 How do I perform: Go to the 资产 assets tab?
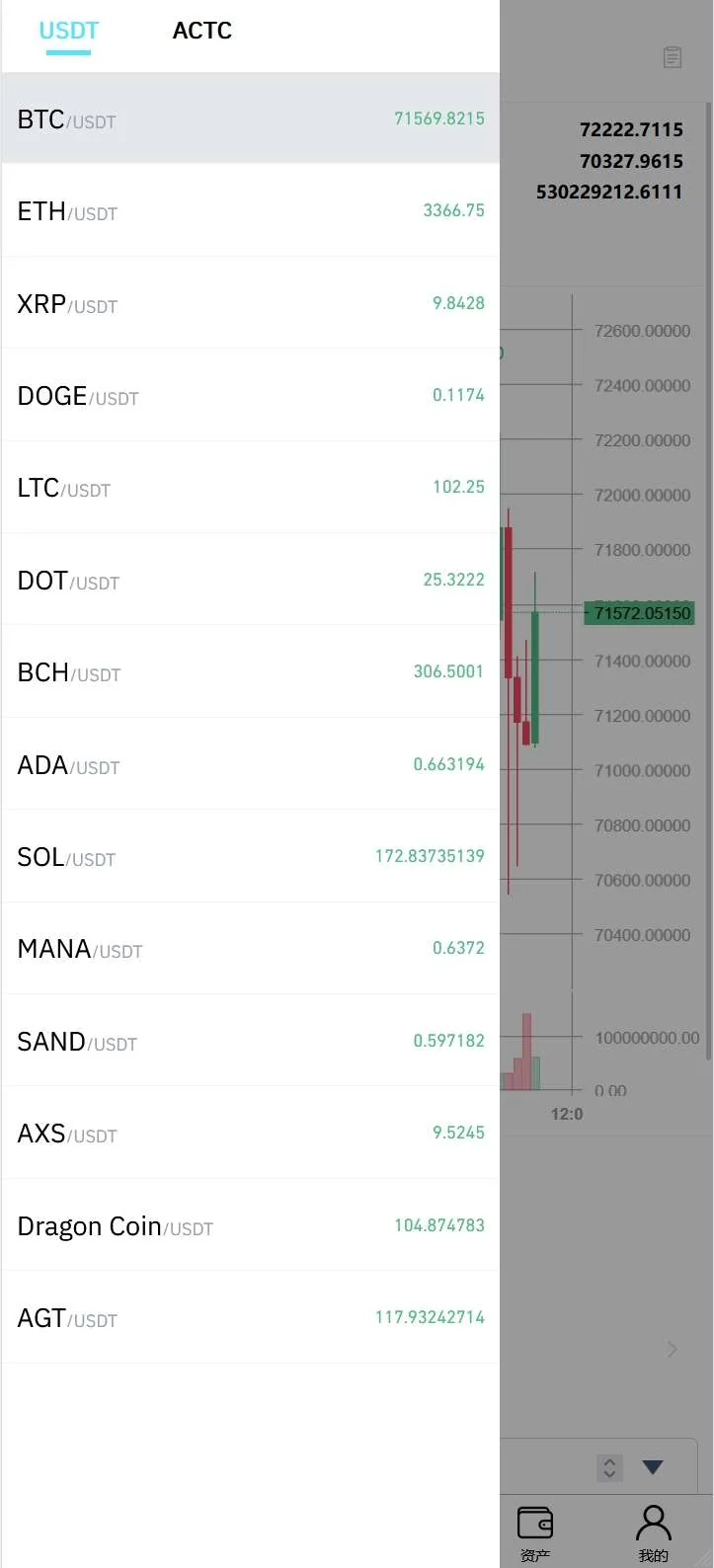pos(535,1532)
